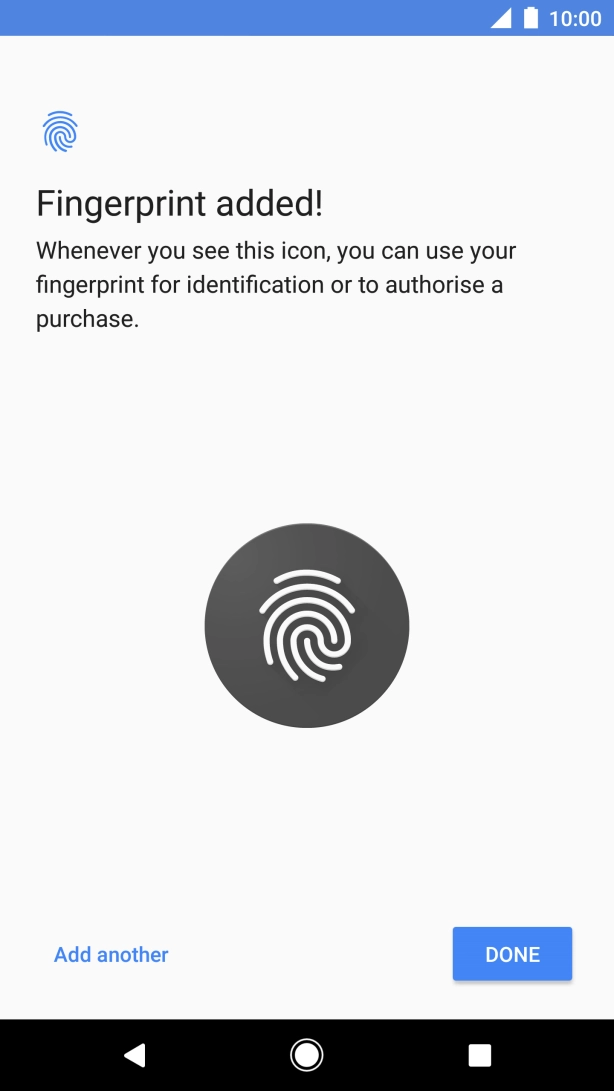Tap DONE to finish fingerprint setup
Screen dimensions: 614x1091
point(512,954)
